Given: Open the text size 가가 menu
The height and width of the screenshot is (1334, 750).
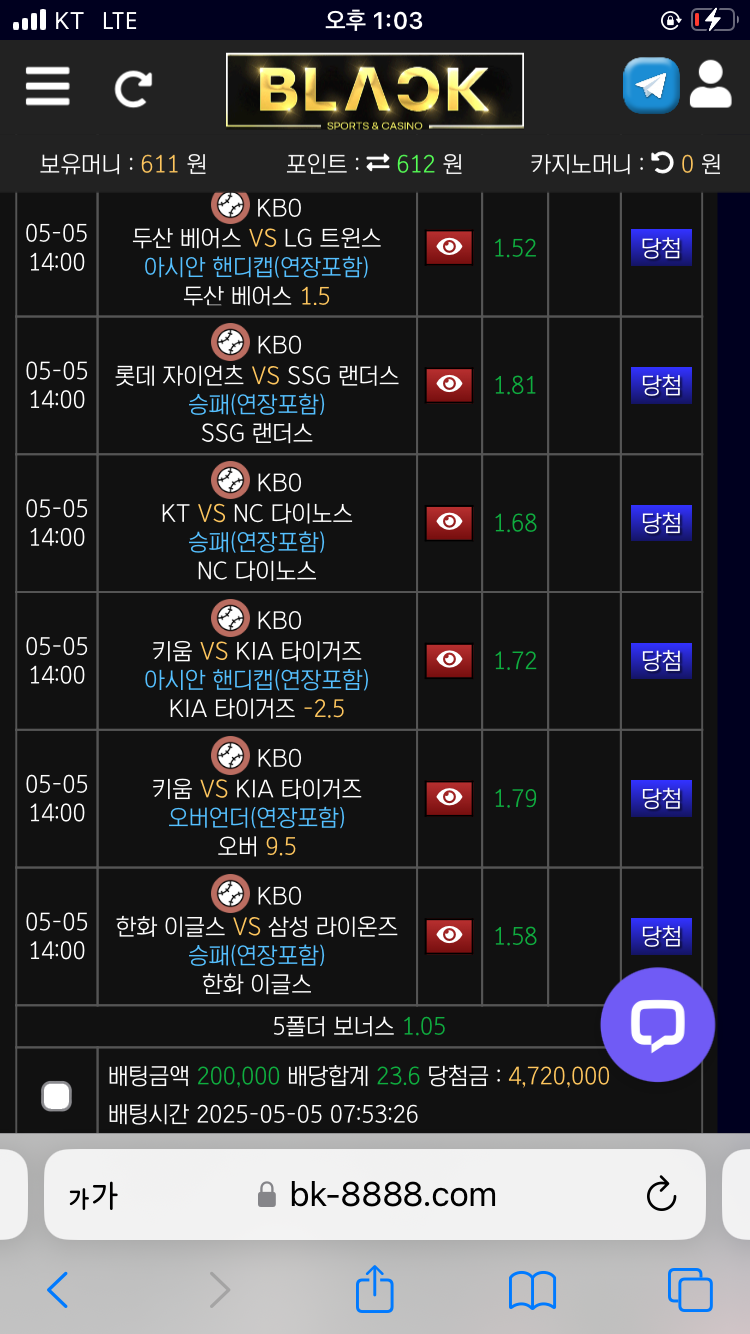Looking at the screenshot, I should coord(93,1195).
